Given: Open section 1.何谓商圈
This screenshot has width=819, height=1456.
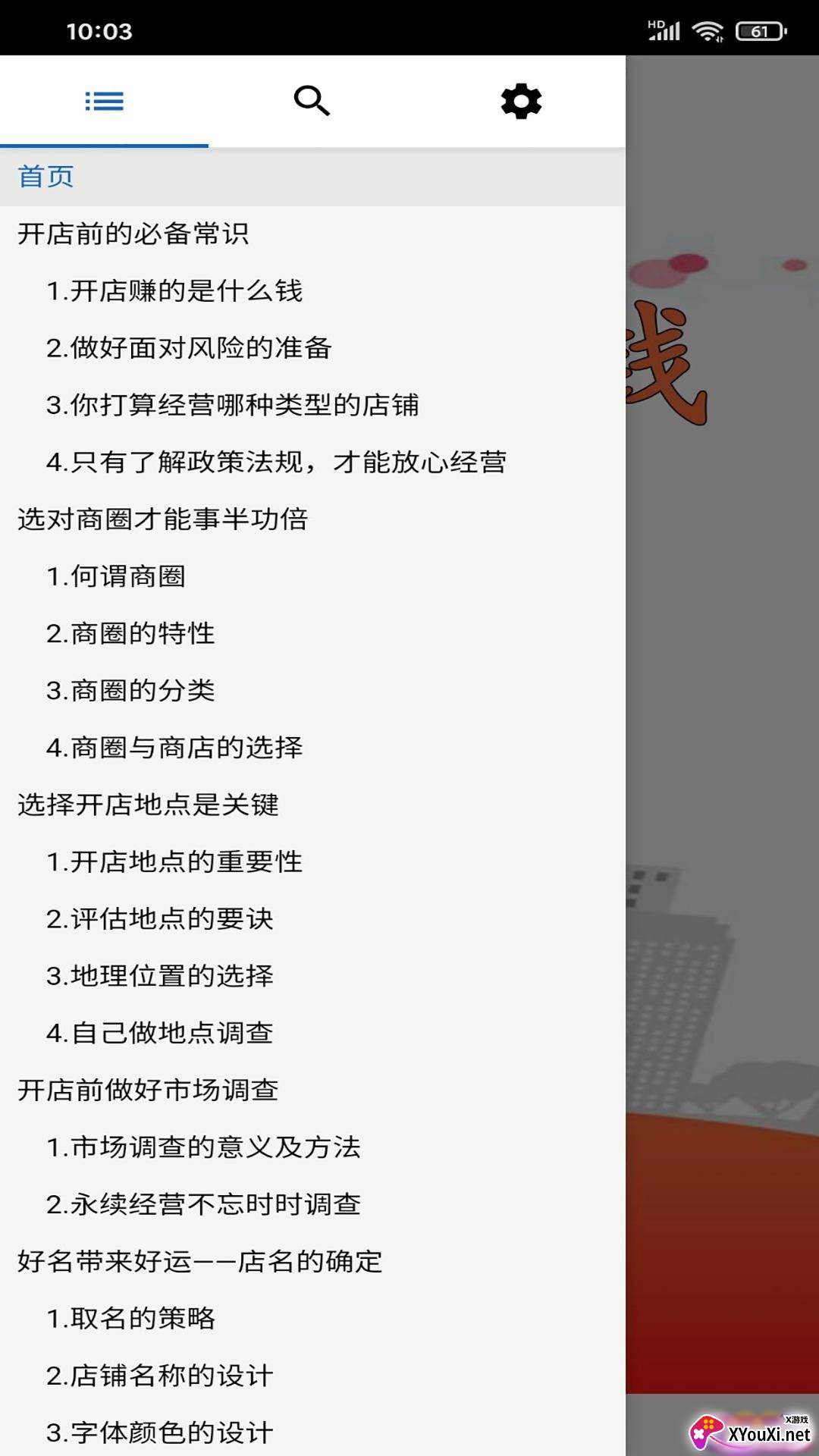Looking at the screenshot, I should (x=116, y=576).
